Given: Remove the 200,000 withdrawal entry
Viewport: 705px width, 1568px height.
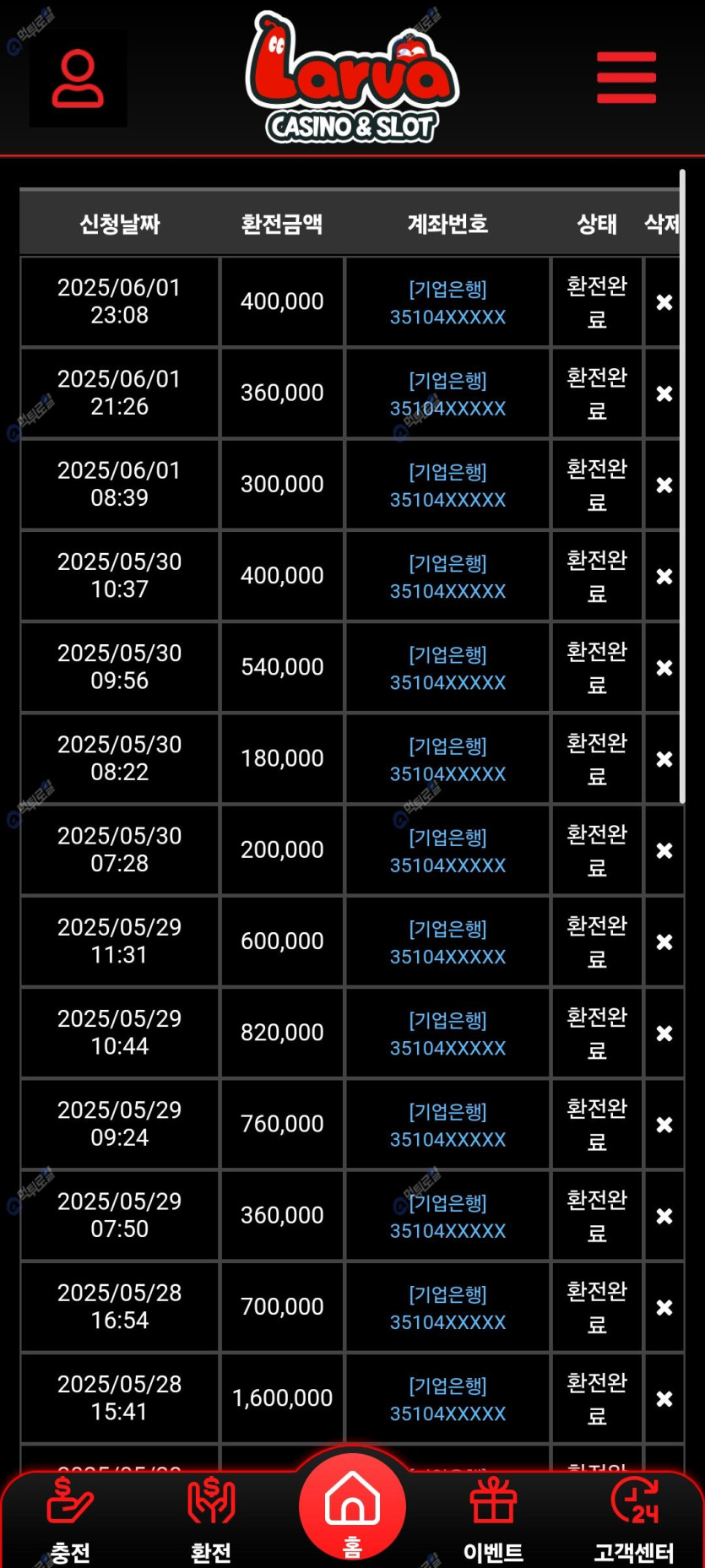Looking at the screenshot, I should click(664, 850).
